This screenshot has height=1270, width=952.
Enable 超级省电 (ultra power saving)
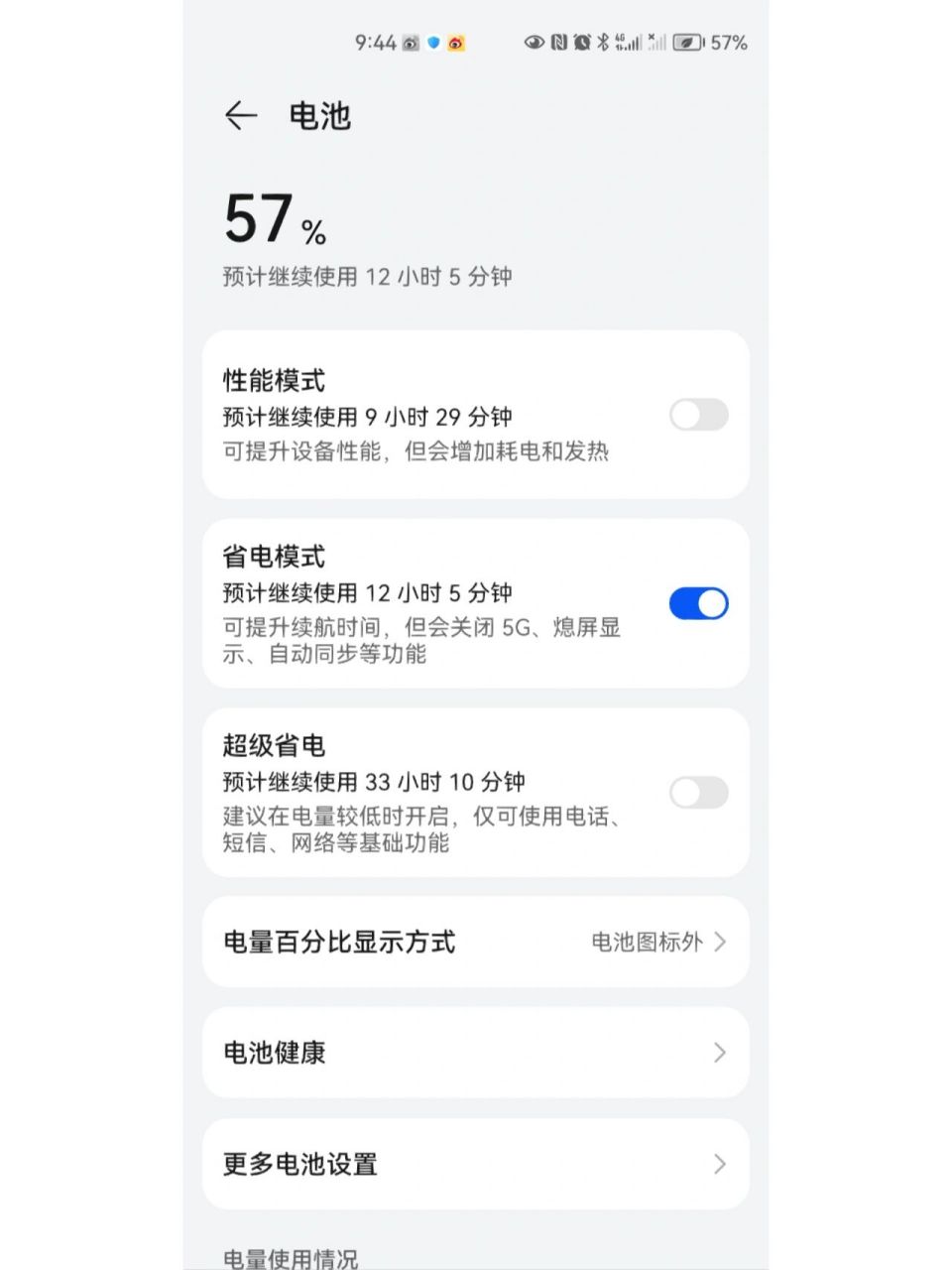point(698,793)
